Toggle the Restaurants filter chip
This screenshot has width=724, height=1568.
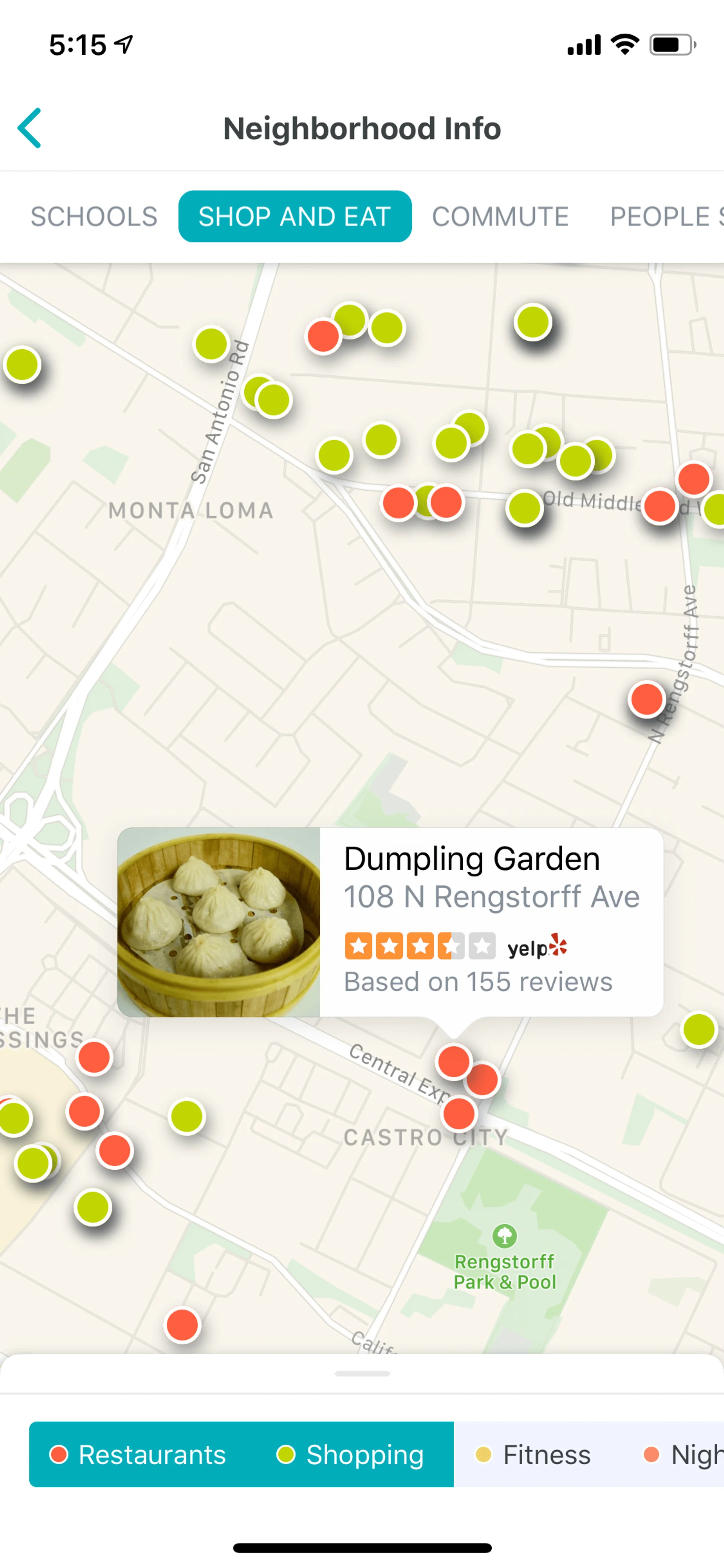(x=138, y=1454)
